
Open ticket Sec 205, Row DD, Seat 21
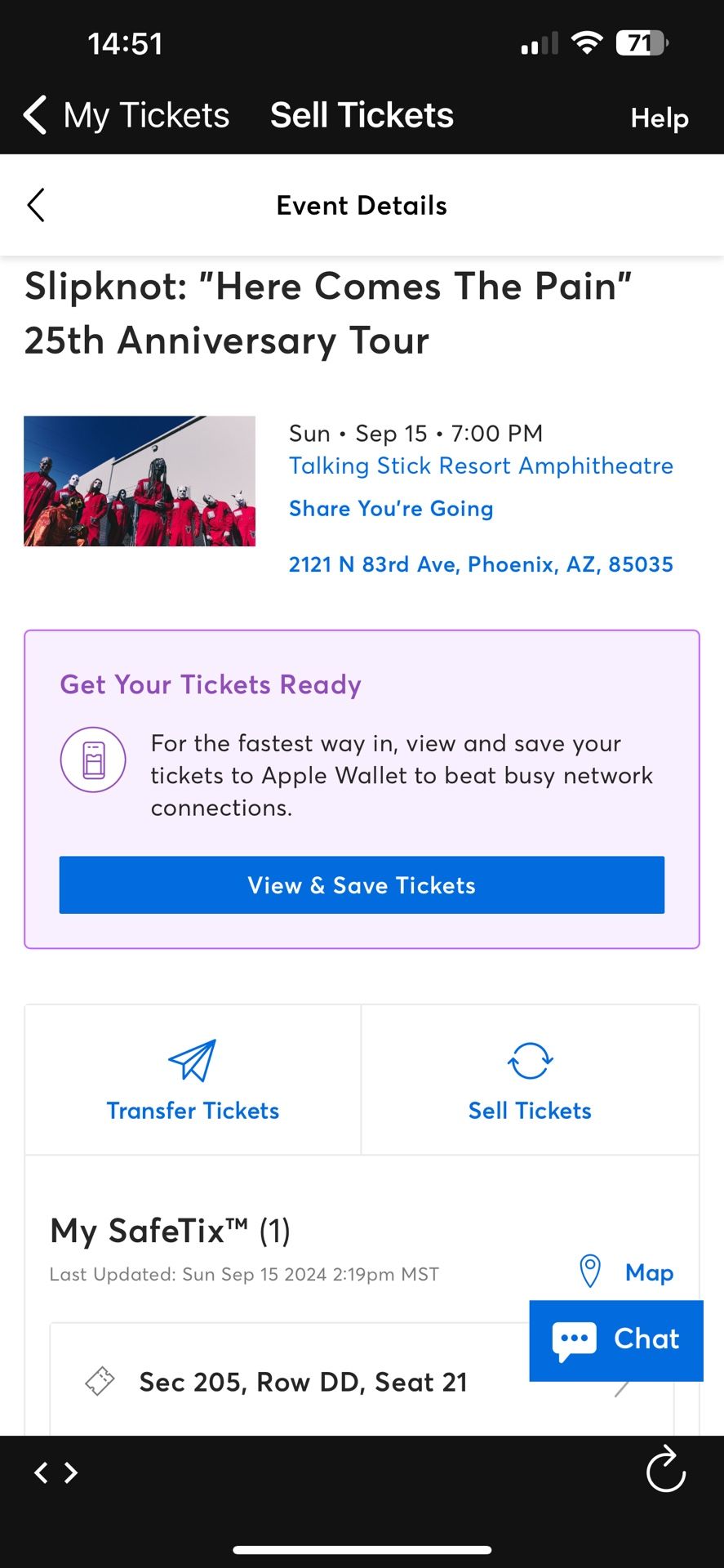point(302,1382)
